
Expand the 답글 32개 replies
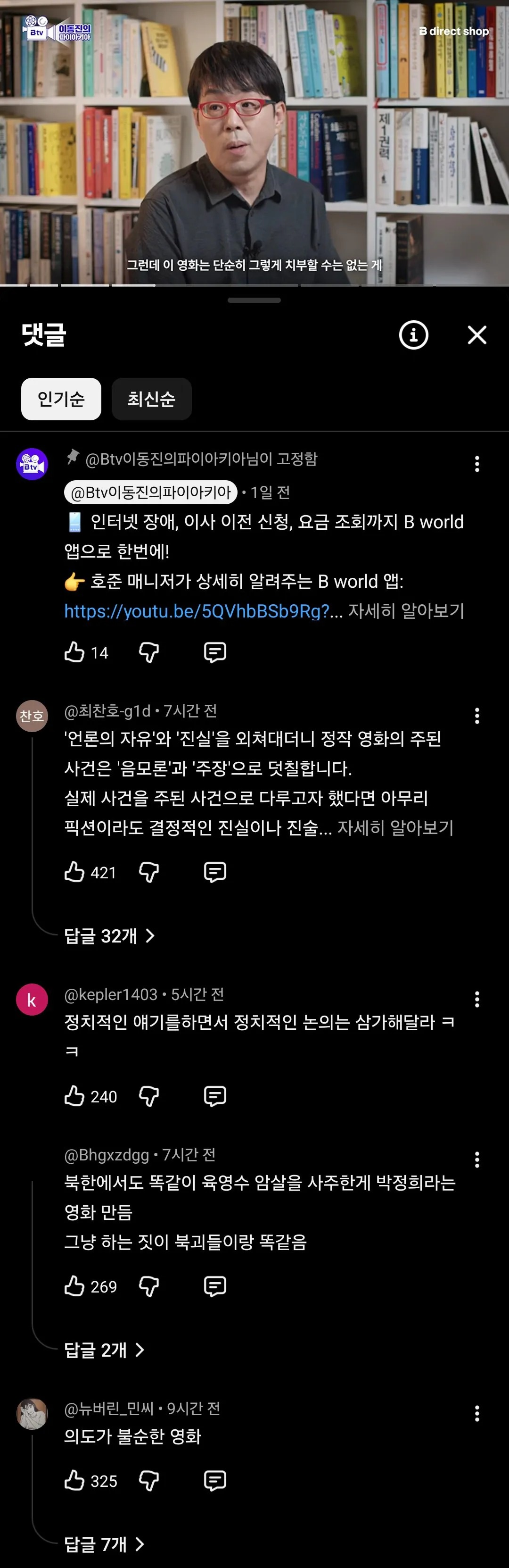point(109,935)
